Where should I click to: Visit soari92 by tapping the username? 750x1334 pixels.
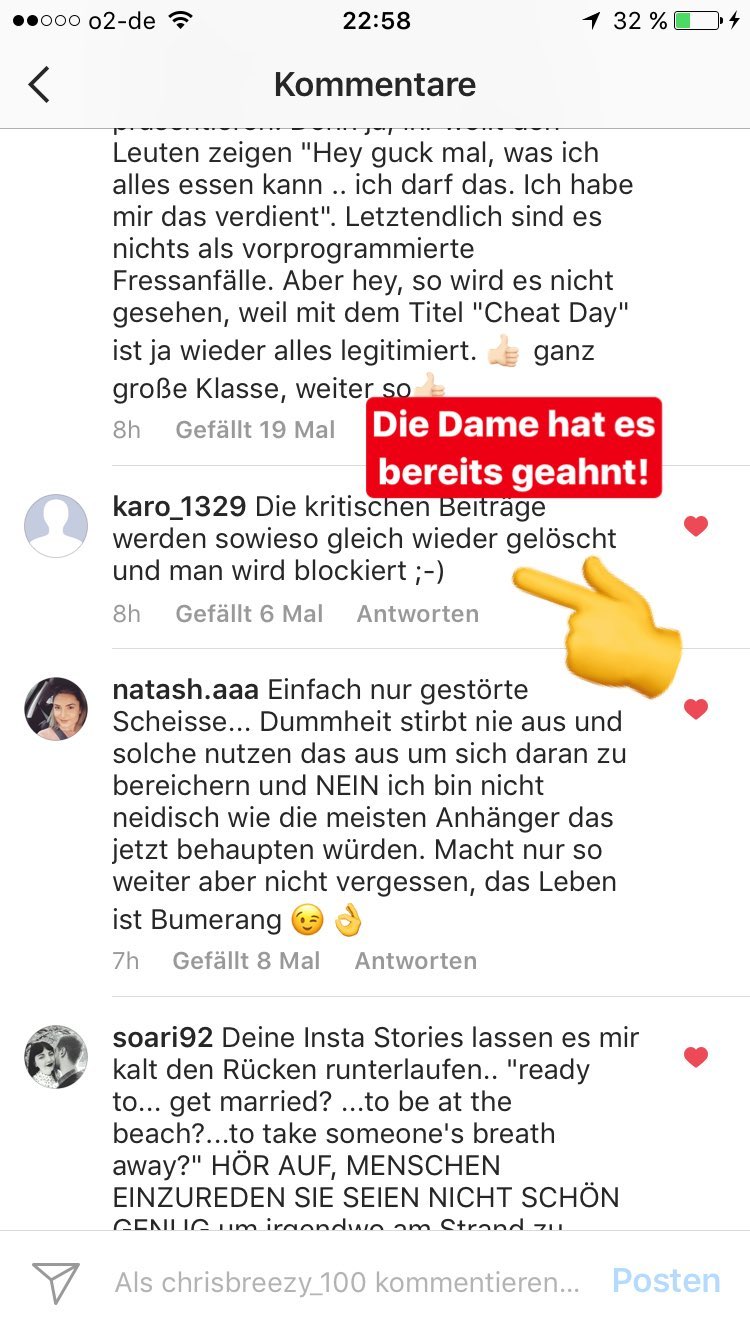[162, 1038]
